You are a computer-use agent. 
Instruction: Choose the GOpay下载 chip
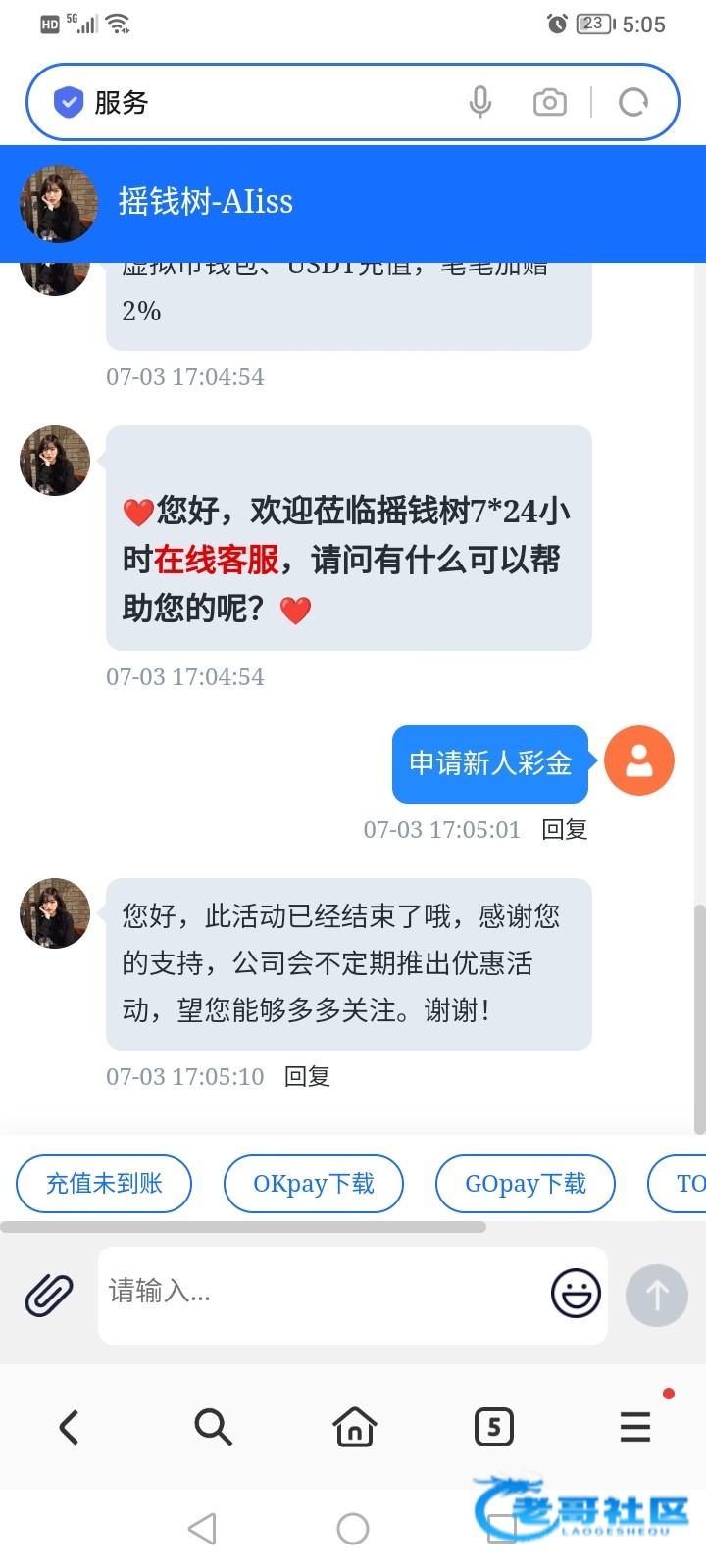click(x=526, y=1184)
